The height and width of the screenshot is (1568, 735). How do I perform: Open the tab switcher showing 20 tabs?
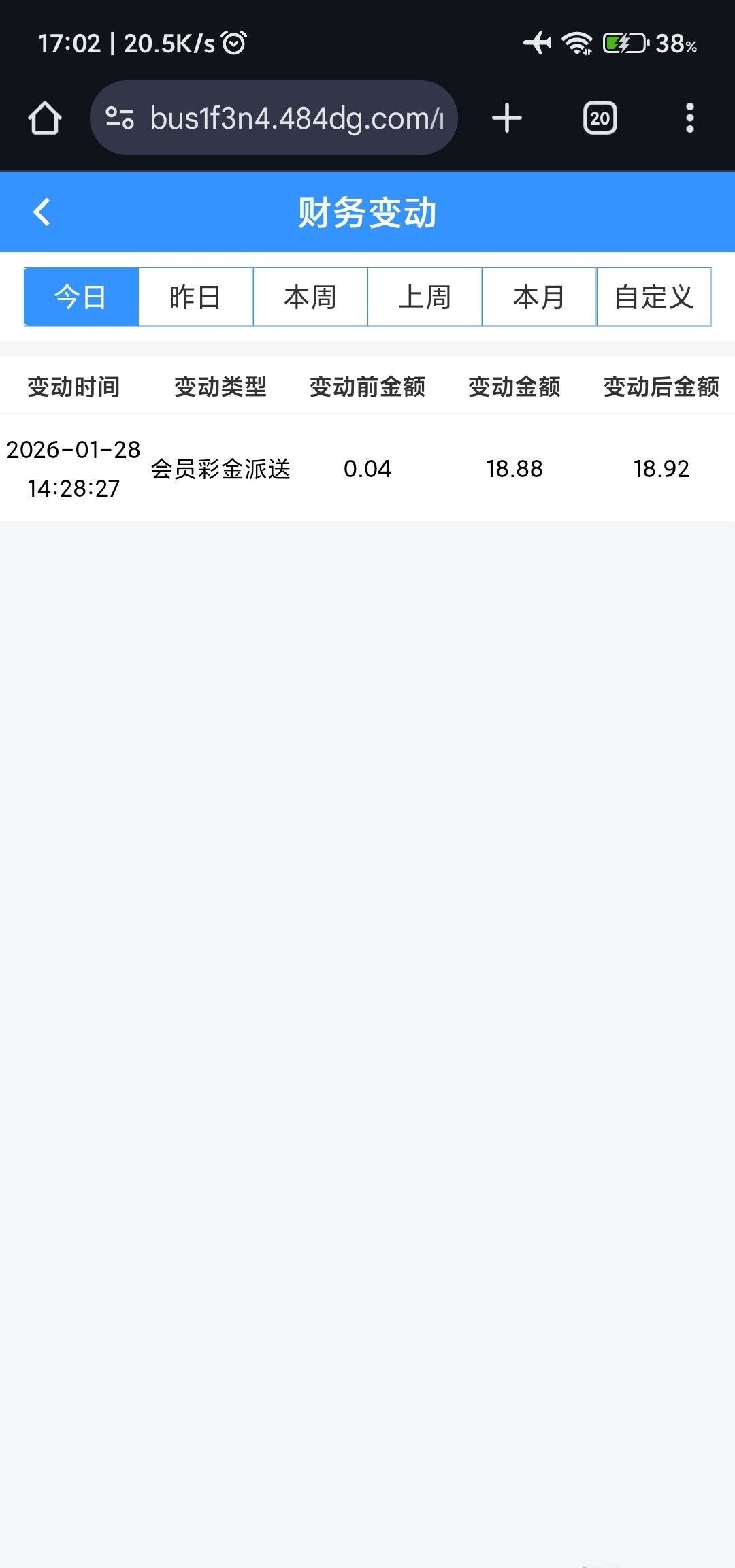coord(600,118)
